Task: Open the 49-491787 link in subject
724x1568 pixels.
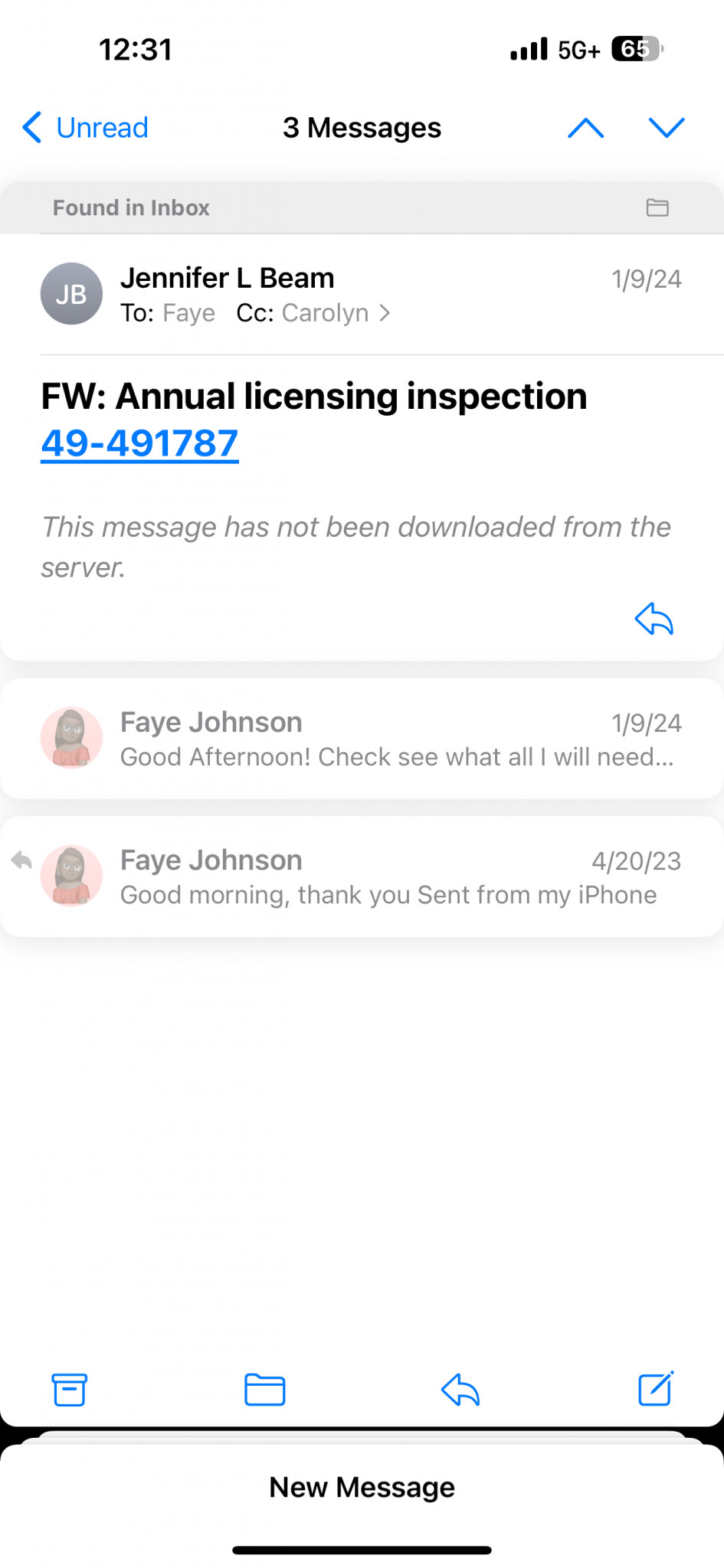Action: 139,443
